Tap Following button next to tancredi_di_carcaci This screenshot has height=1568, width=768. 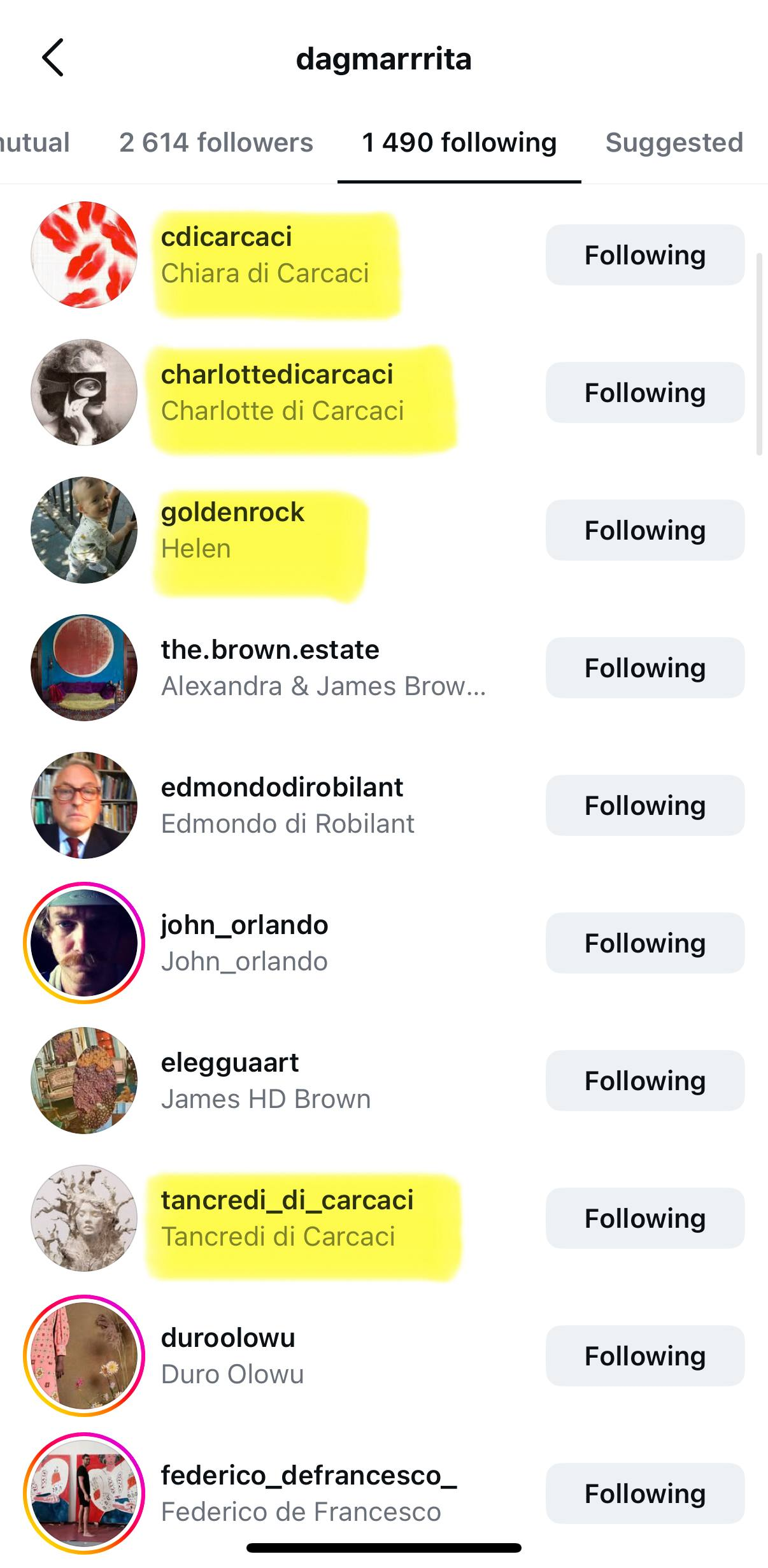point(644,1218)
